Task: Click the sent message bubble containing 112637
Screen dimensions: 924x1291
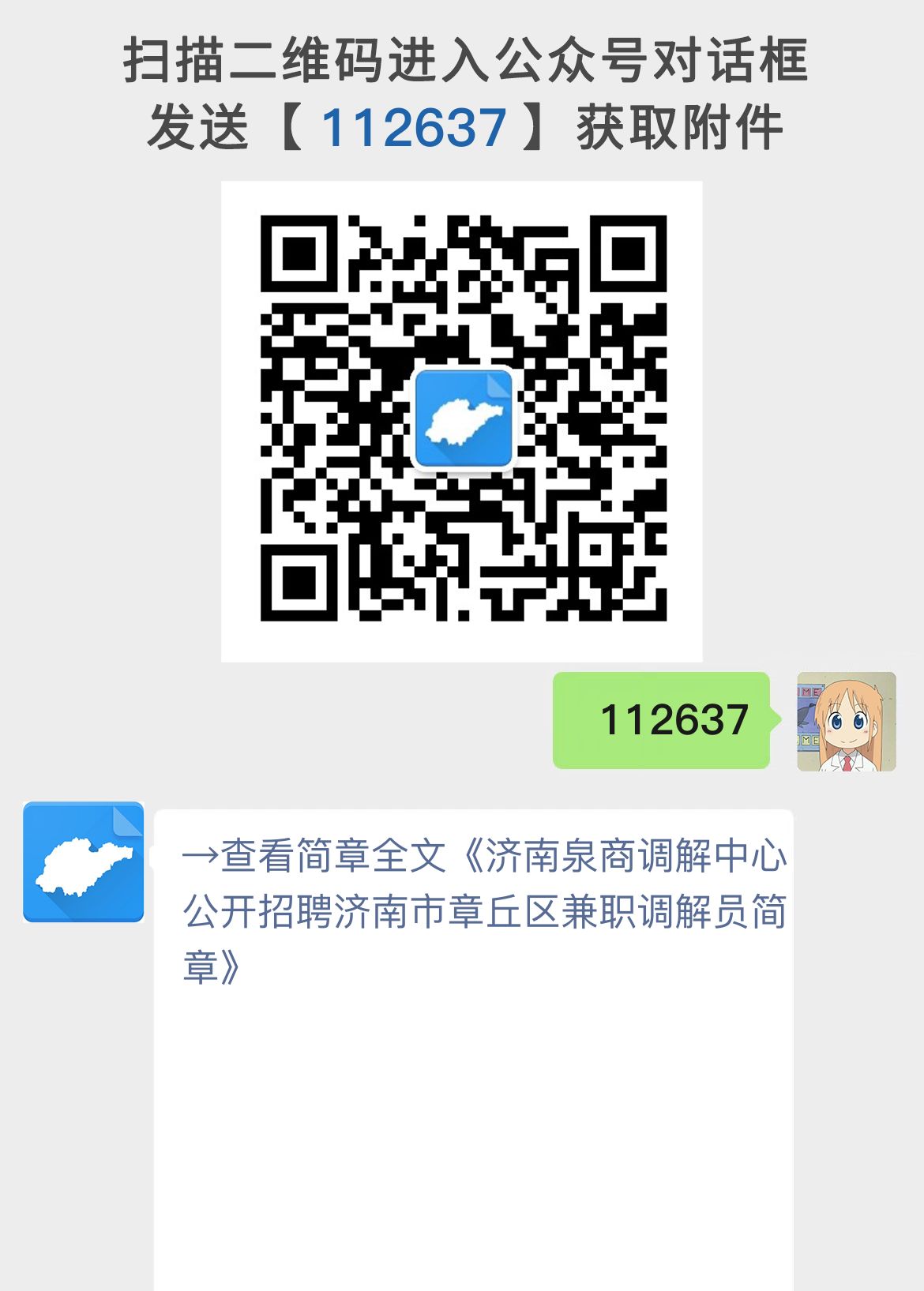Action: click(662, 721)
